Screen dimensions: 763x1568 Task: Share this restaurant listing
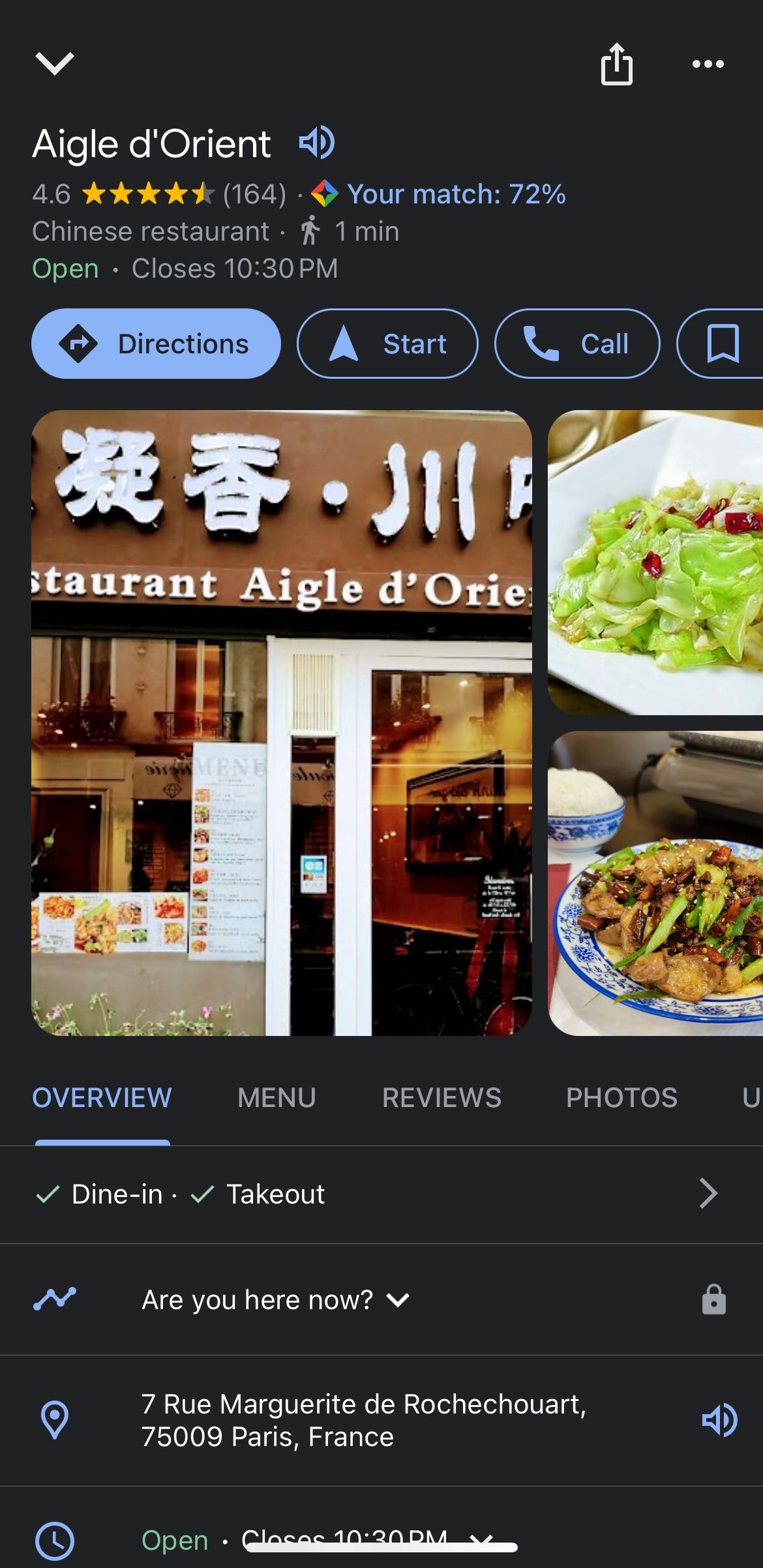coord(616,65)
